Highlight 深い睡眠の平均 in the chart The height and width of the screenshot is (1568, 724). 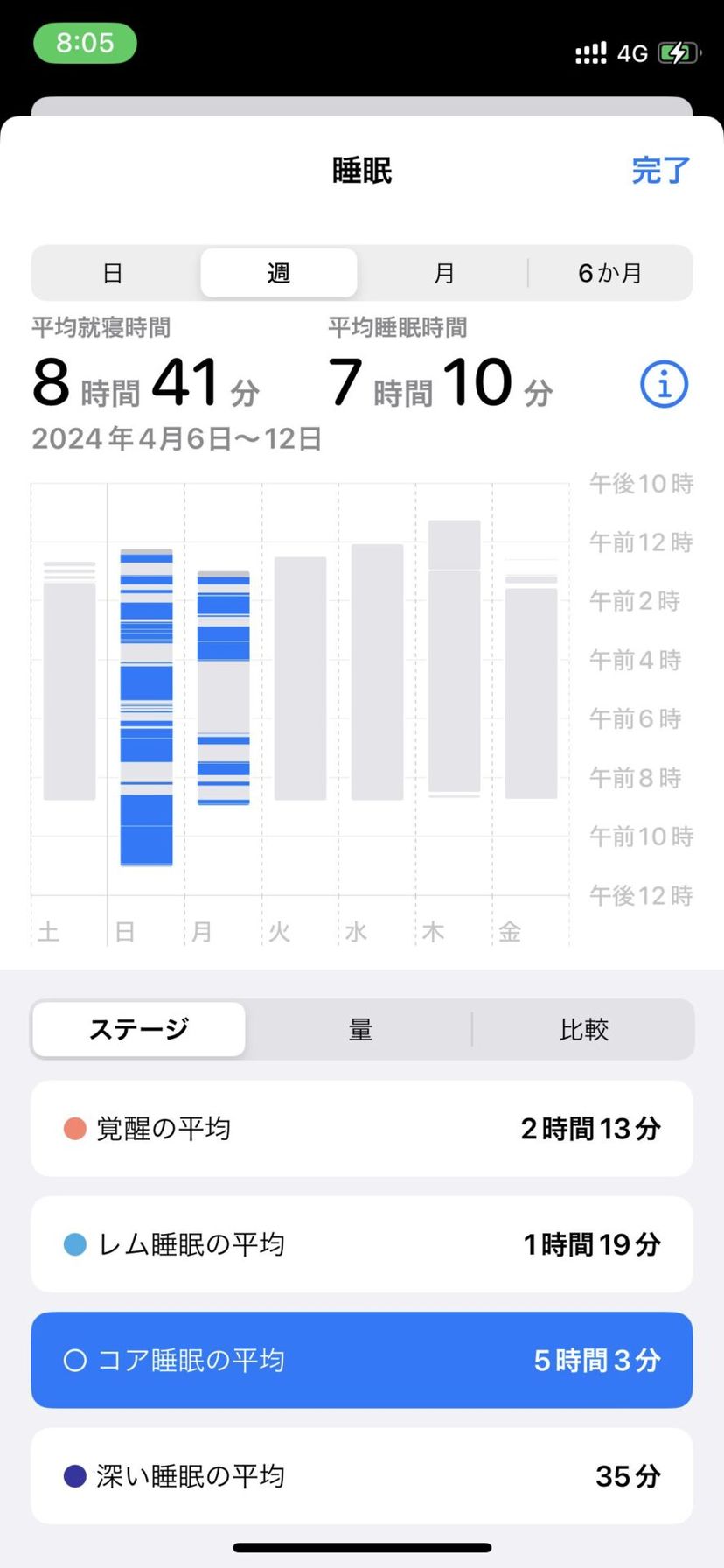tap(362, 1476)
